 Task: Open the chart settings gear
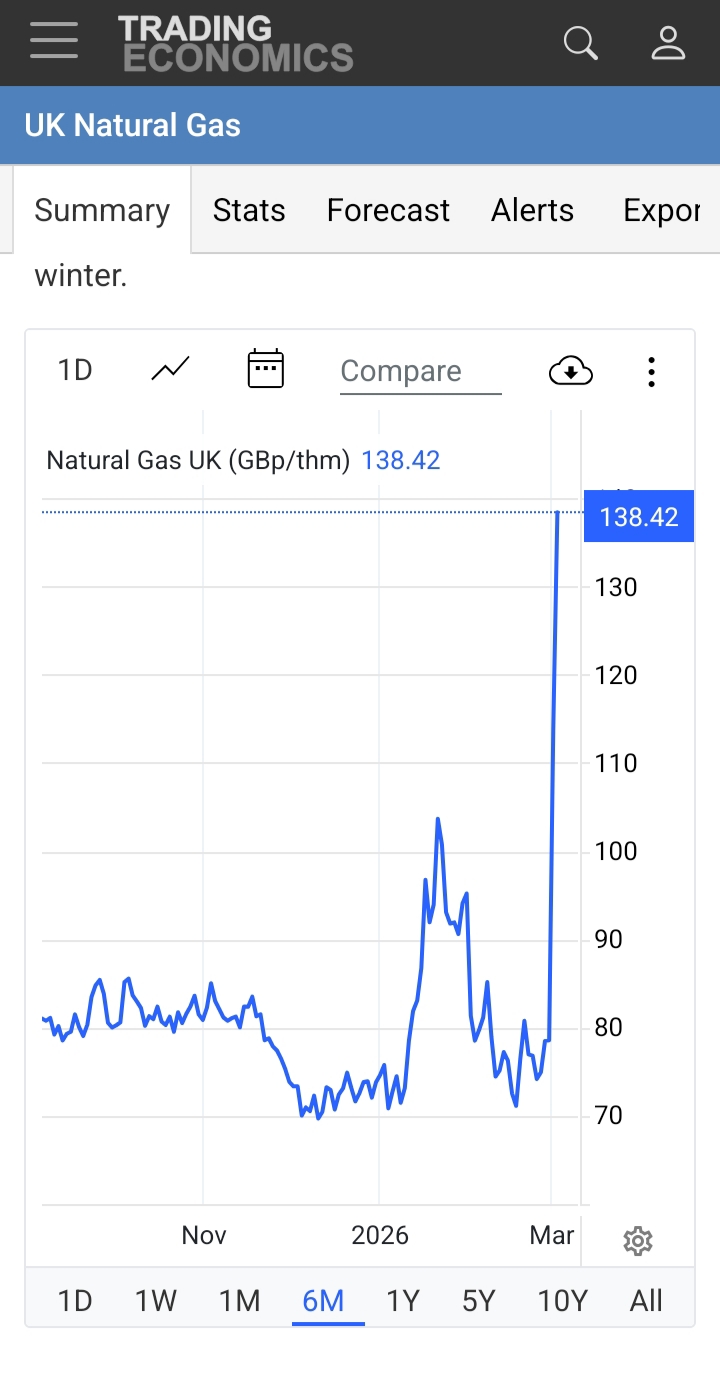pos(637,1241)
